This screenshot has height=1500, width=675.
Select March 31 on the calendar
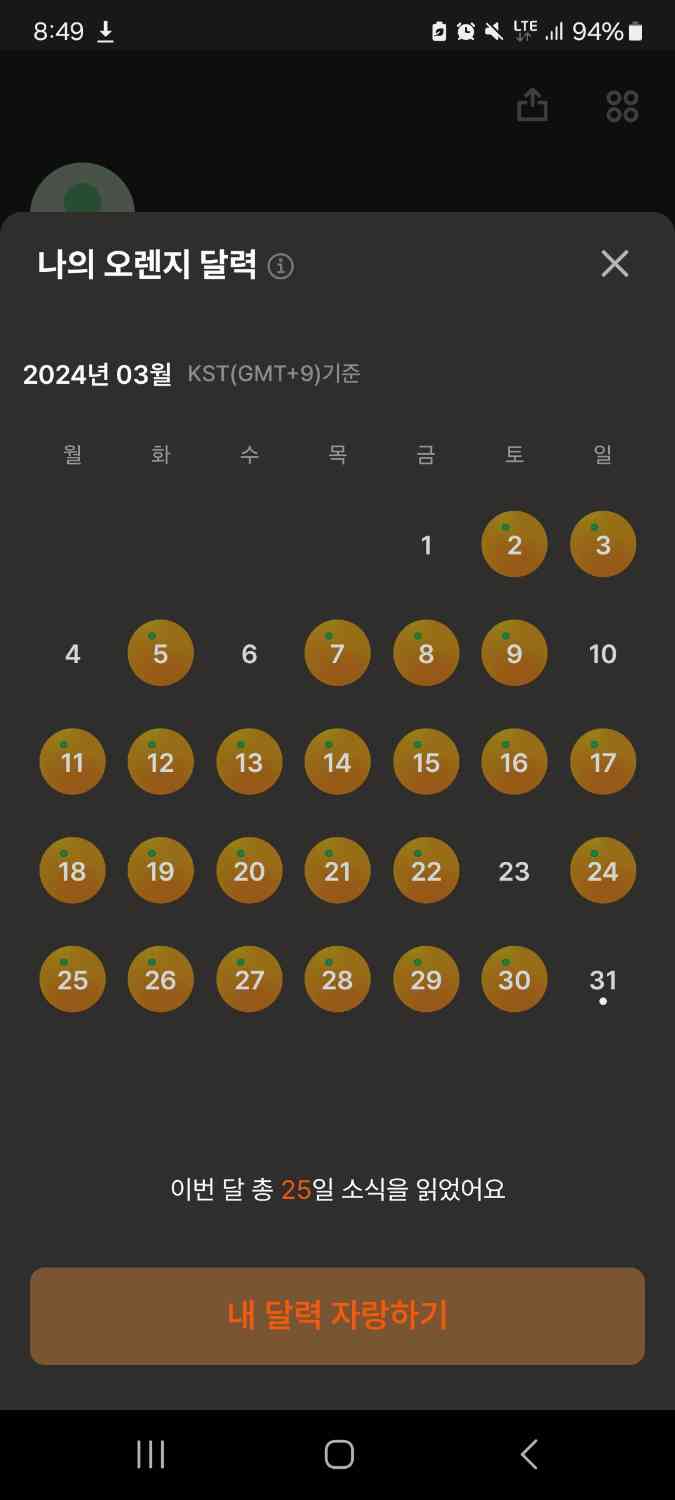[602, 980]
